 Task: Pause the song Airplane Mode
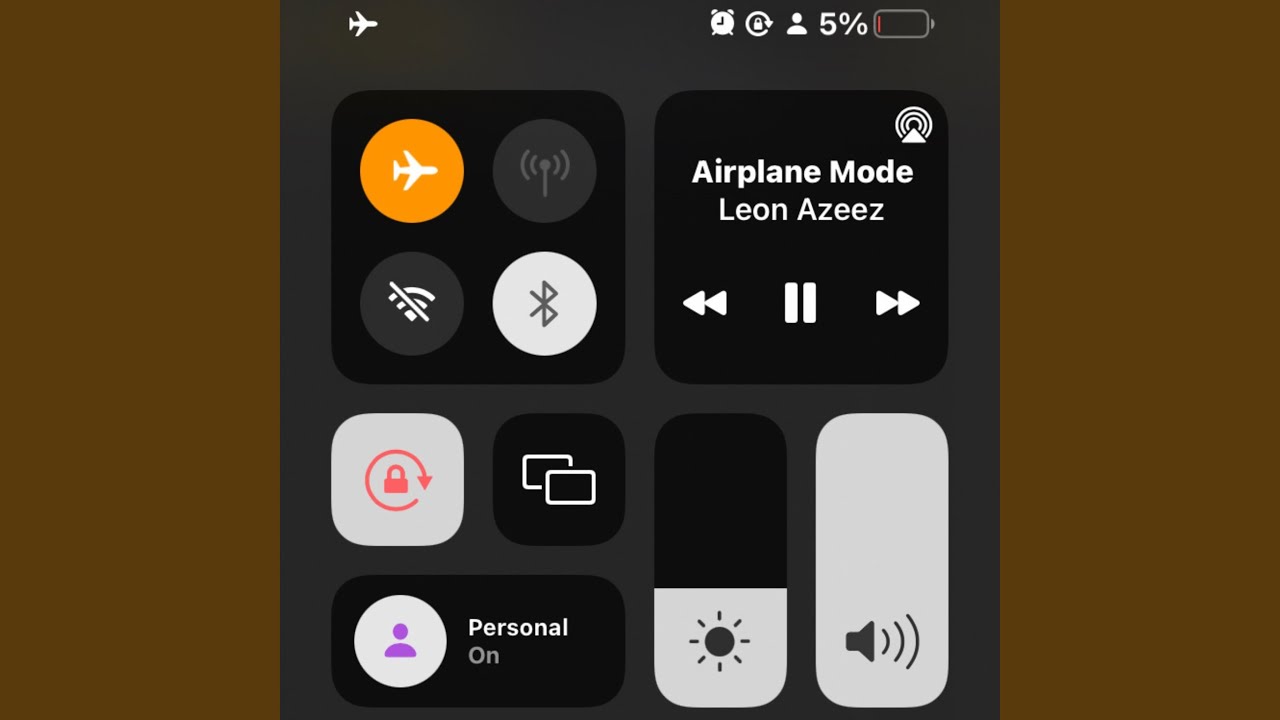(800, 302)
